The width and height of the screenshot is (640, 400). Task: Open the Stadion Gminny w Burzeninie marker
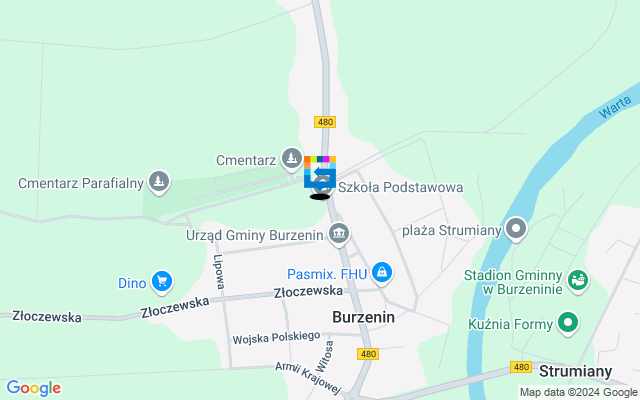click(577, 280)
